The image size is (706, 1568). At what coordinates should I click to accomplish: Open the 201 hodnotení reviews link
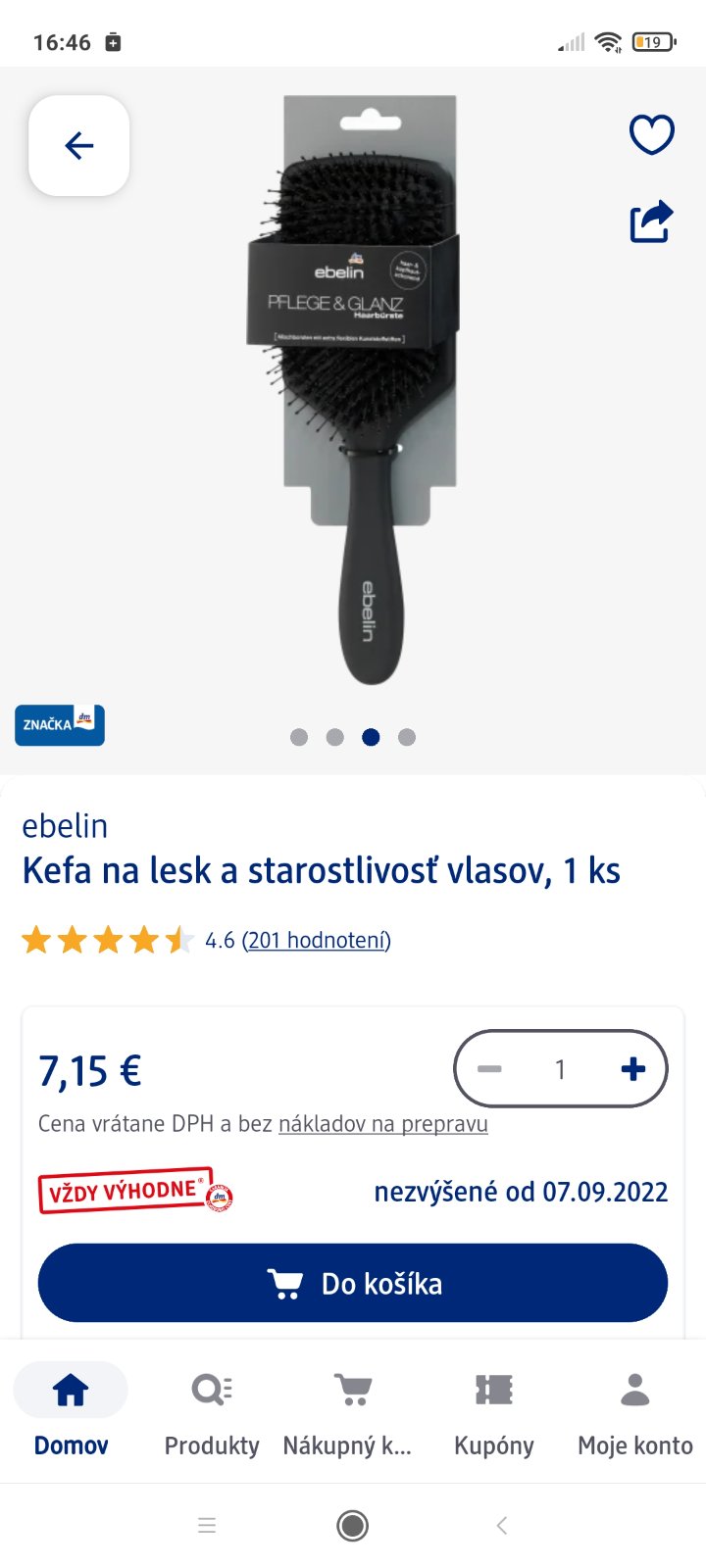coord(316,941)
